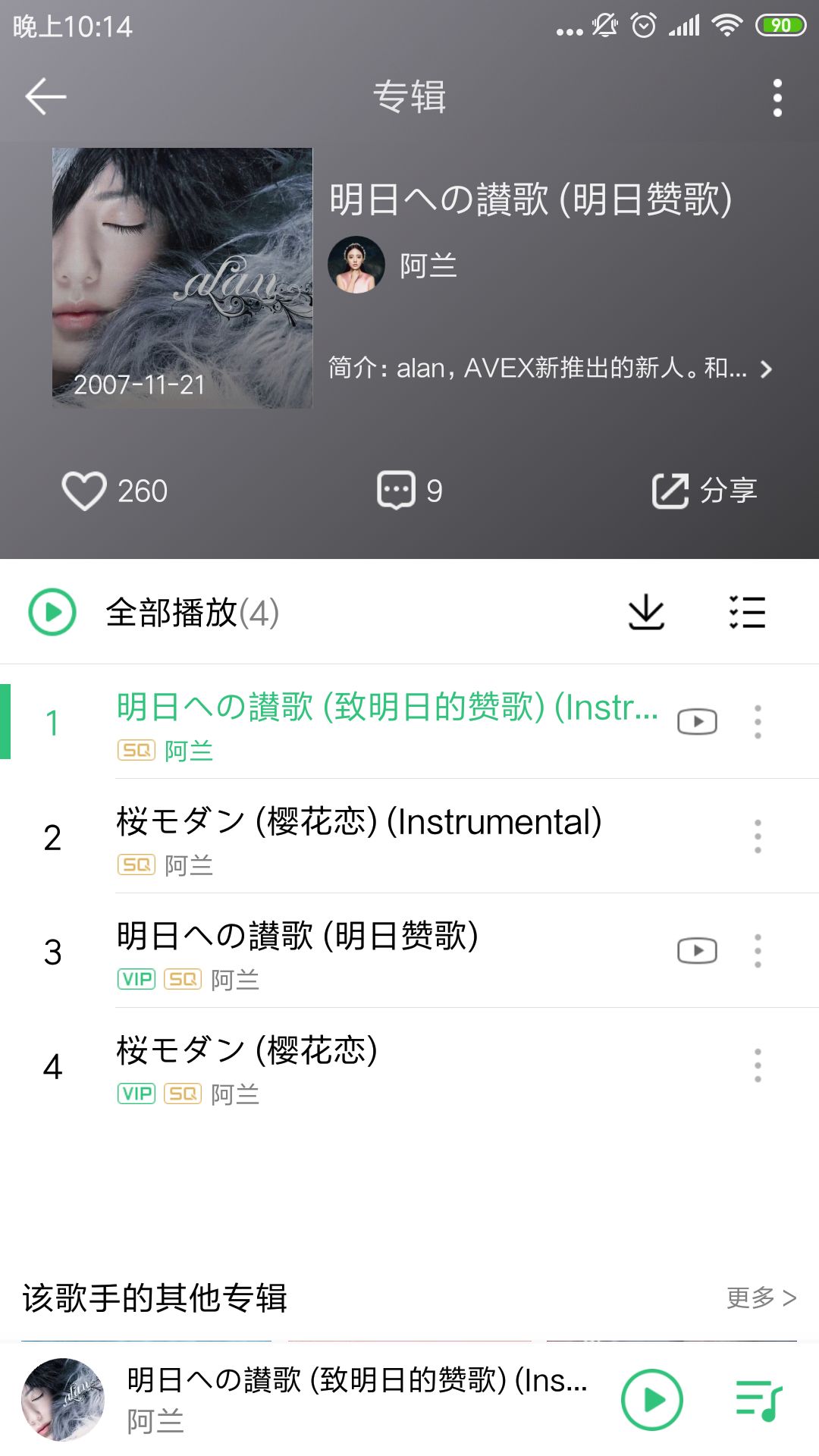The width and height of the screenshot is (819, 1456).
Task: Open the current playlist queue
Action: pos(758,1400)
